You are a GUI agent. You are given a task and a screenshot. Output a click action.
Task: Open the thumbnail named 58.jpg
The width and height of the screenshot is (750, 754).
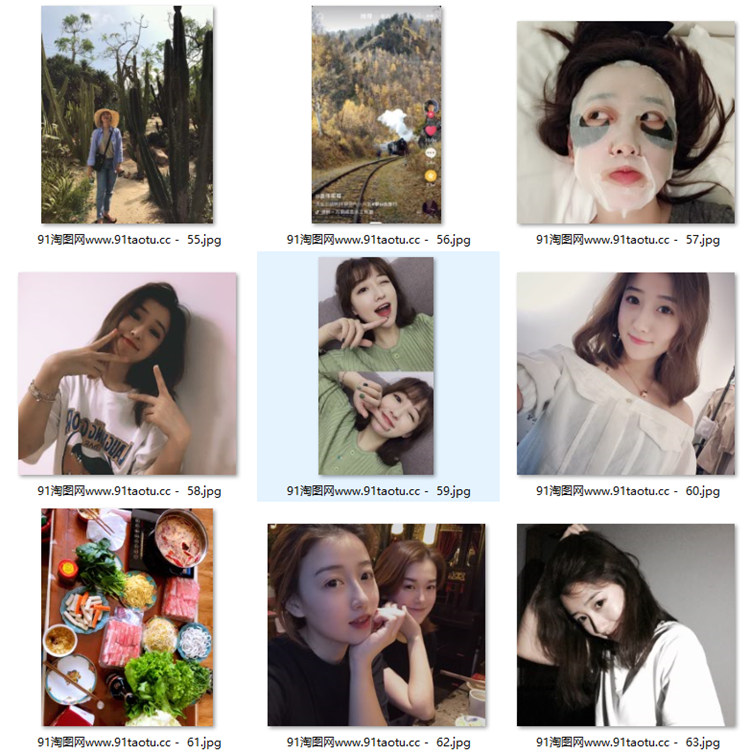[x=127, y=373]
